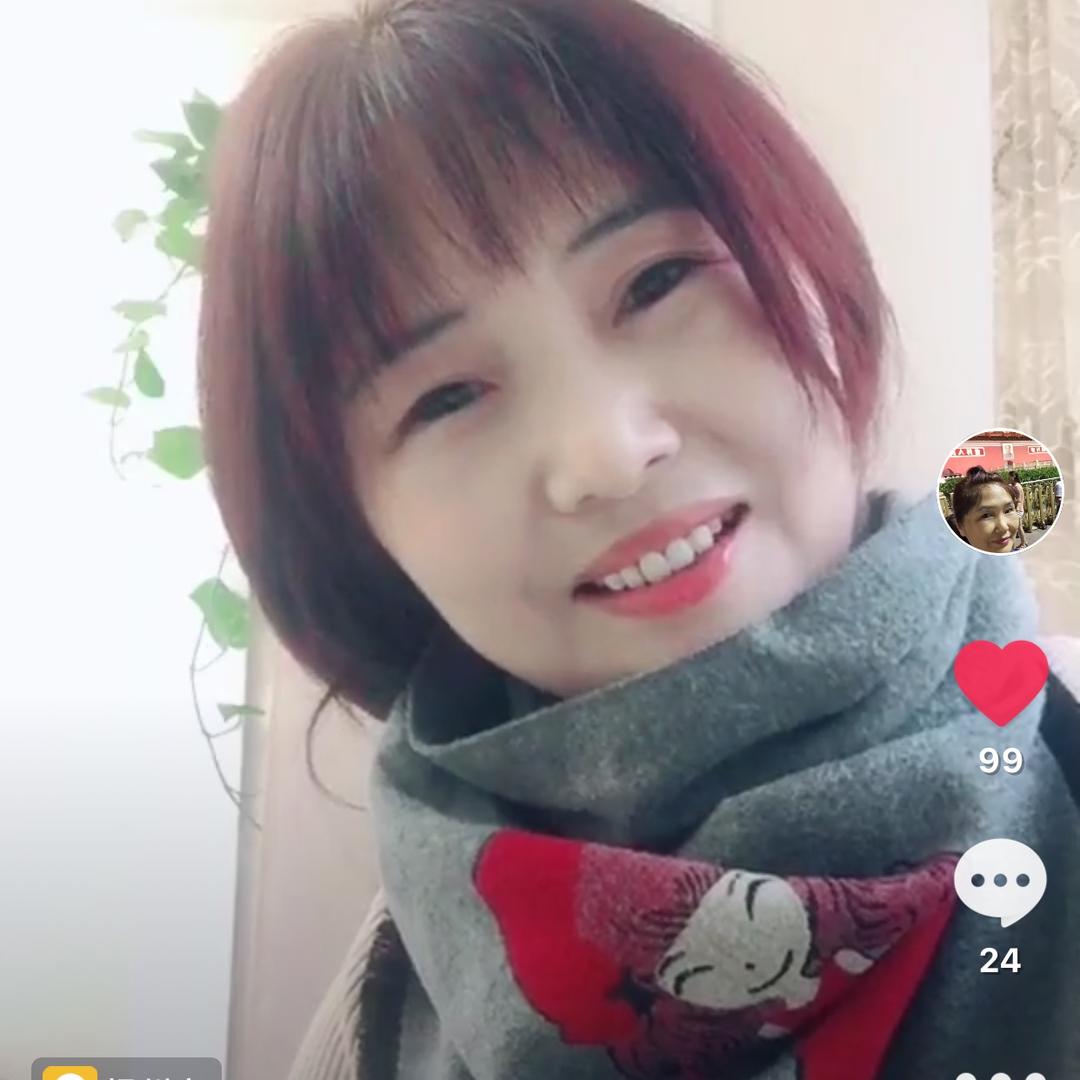Like this video with the heart

pos(1000,682)
